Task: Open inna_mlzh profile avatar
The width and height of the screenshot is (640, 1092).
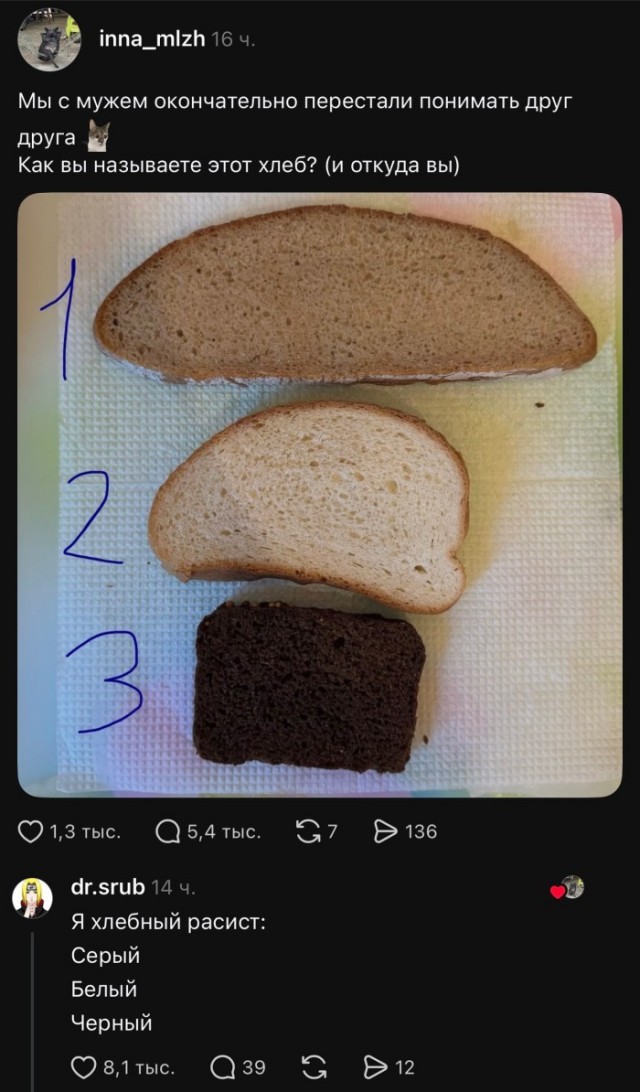Action: tap(49, 40)
